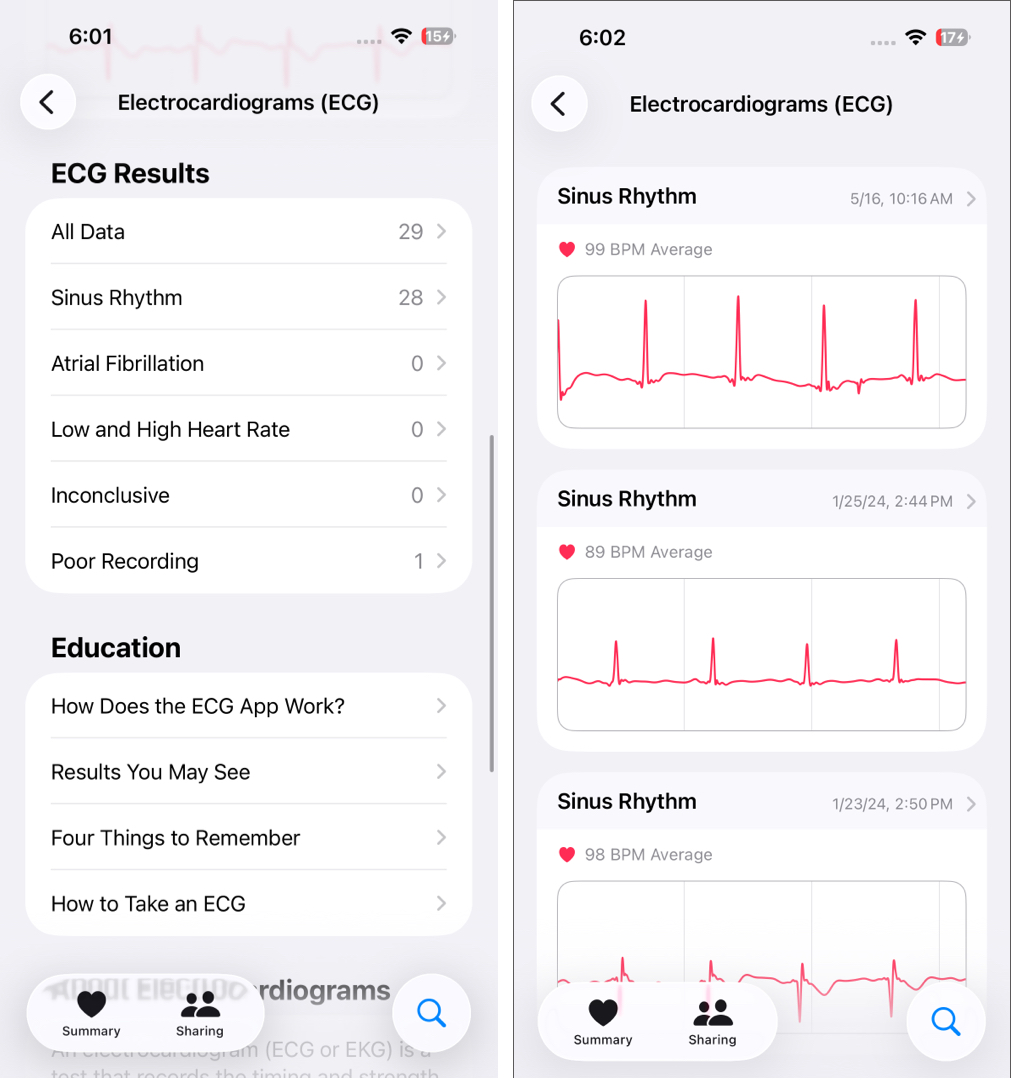Viewport: 1011px width, 1088px height.
Task: View the 89 BPM ECG waveform chart
Action: tap(761, 655)
